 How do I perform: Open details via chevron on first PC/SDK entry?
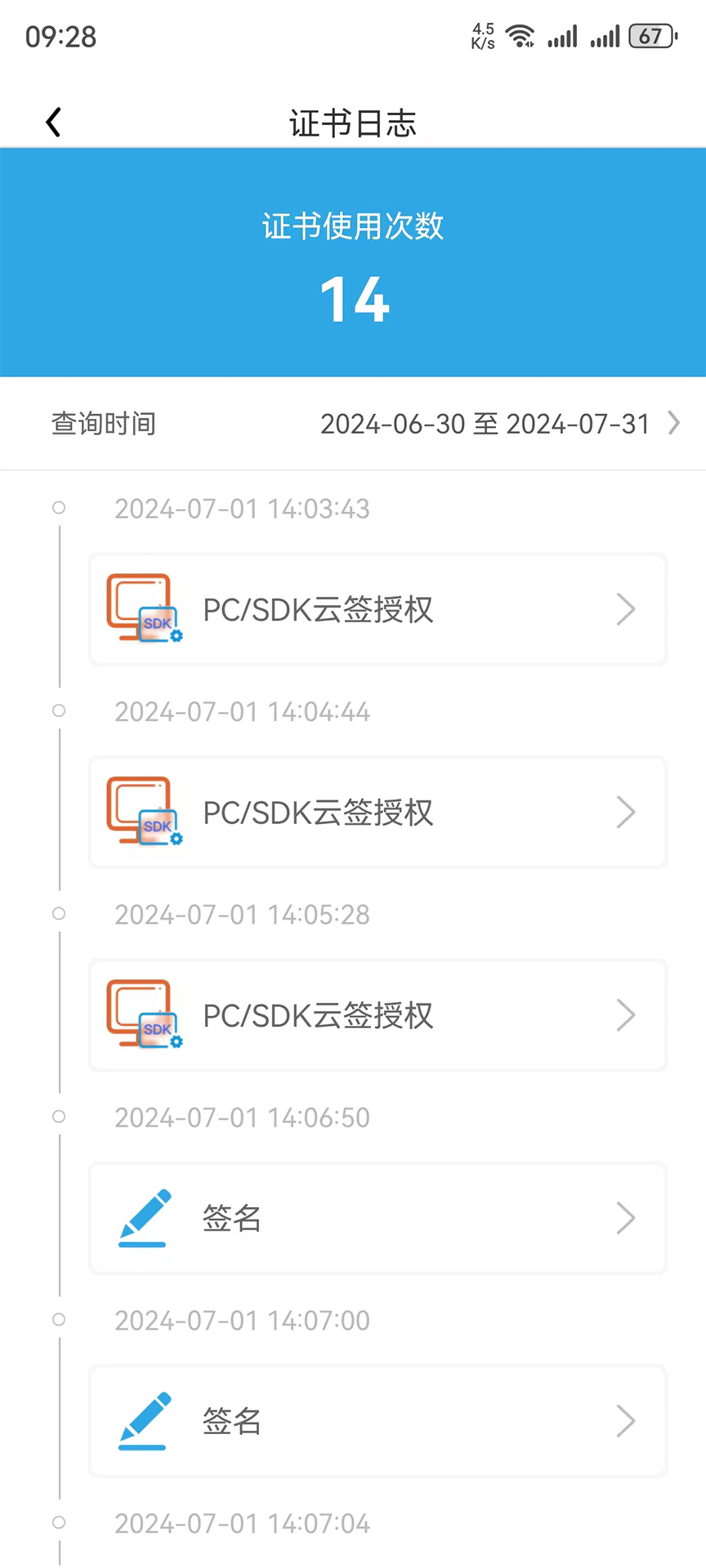coord(626,609)
